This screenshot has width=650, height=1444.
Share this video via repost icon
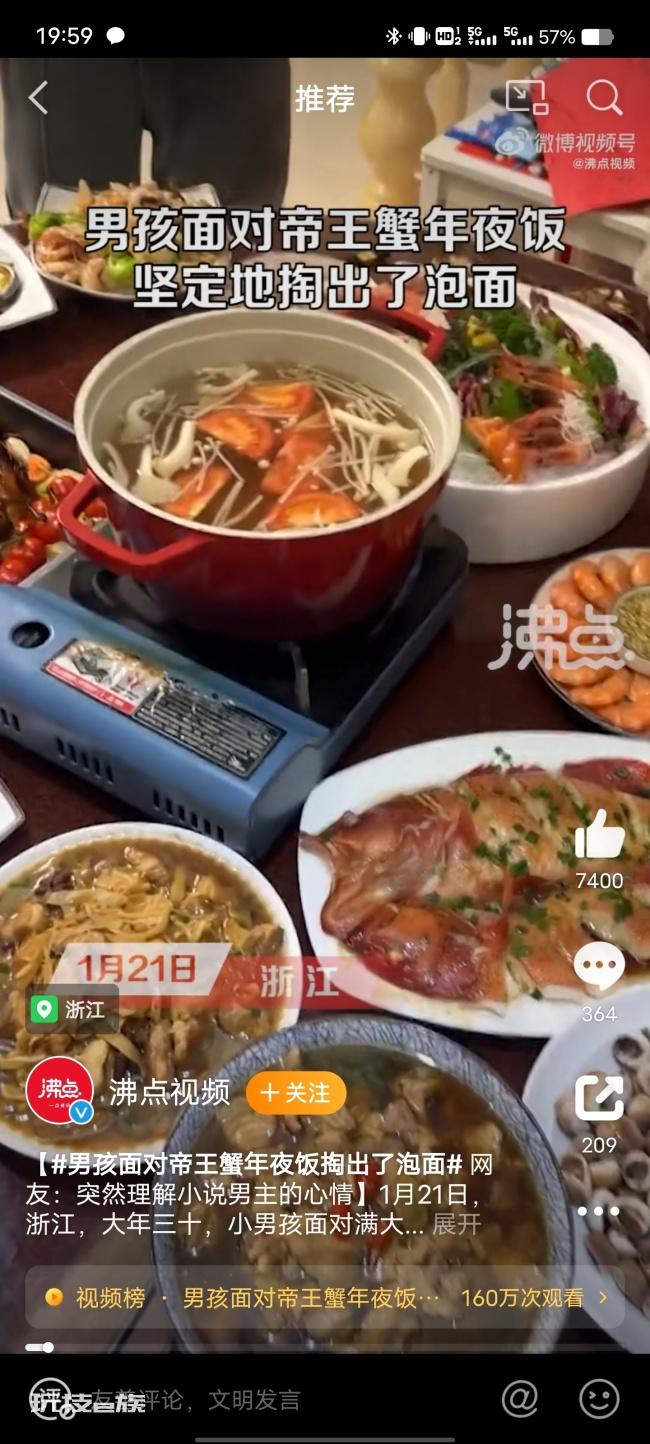[x=599, y=1099]
